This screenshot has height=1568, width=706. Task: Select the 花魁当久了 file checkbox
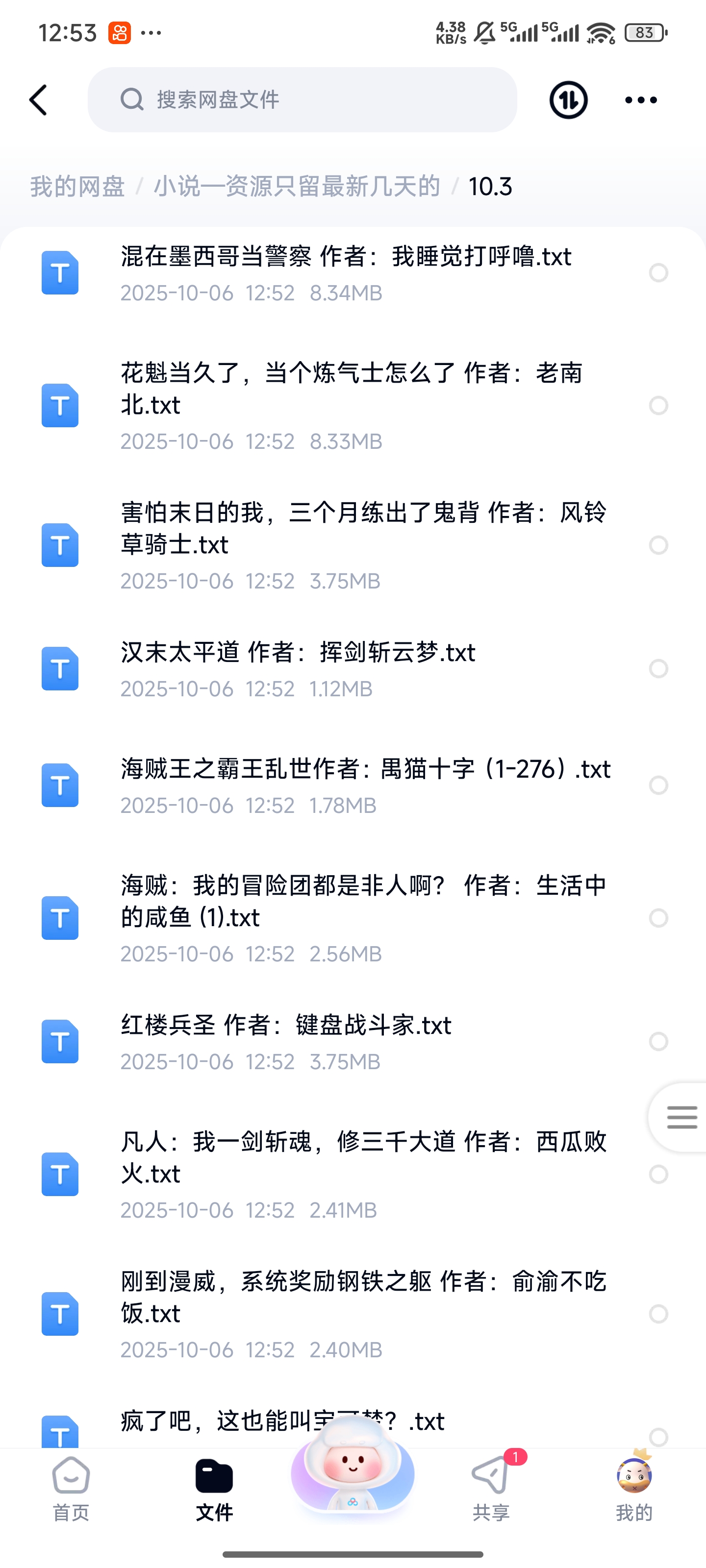coord(658,405)
